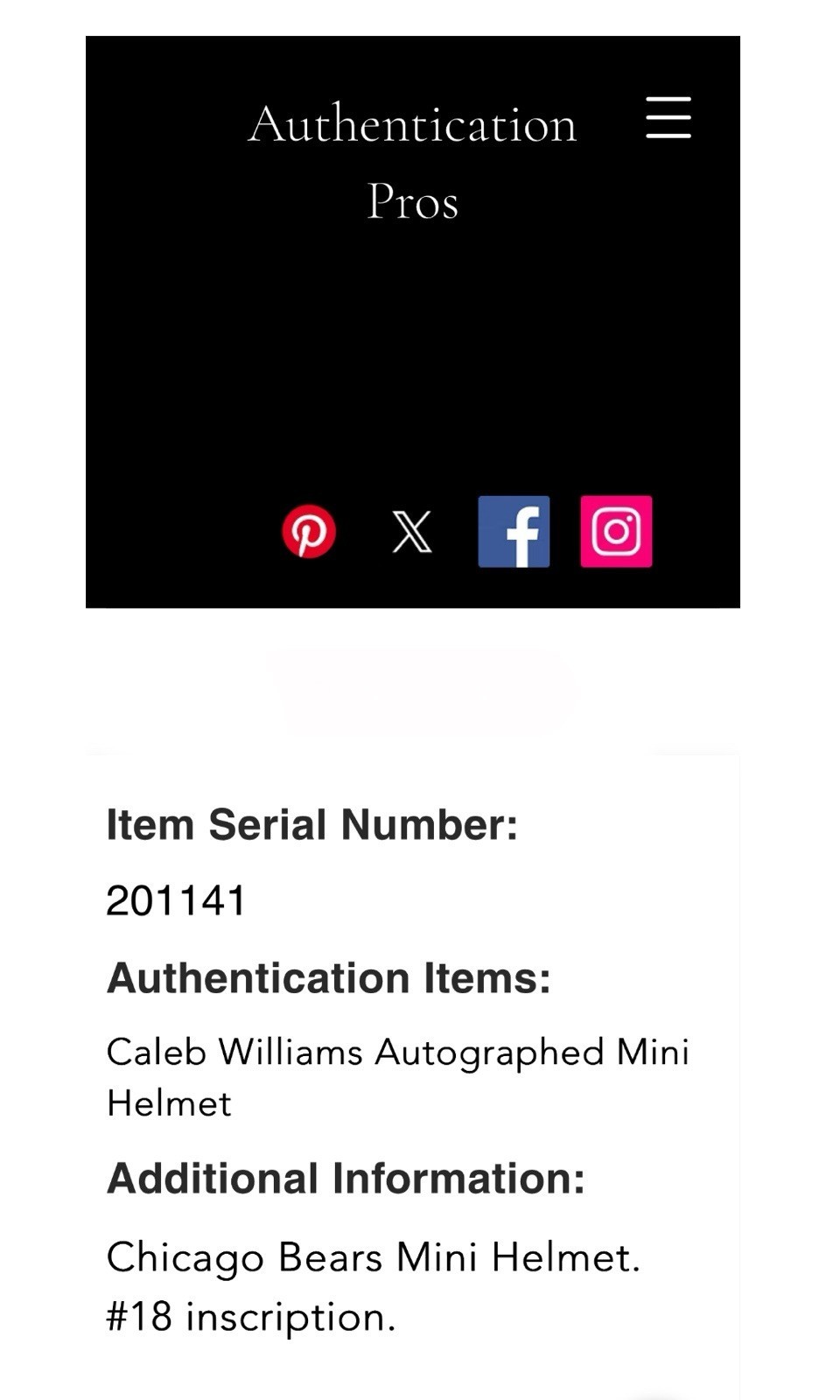Screen dimensions: 840x1400
Task: Open the Pinterest page link
Action: (309, 531)
